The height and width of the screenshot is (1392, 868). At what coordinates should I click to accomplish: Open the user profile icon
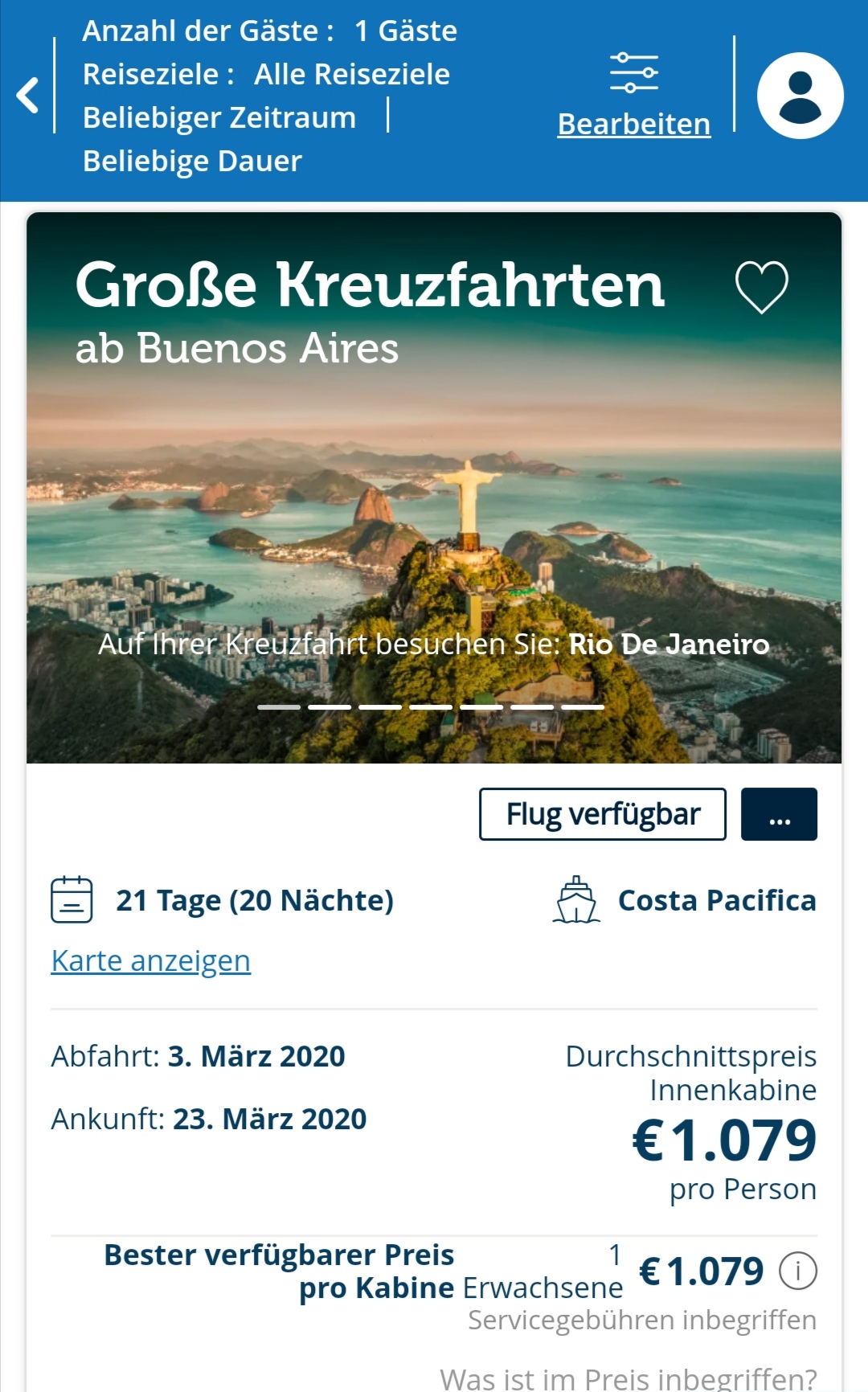tap(800, 96)
